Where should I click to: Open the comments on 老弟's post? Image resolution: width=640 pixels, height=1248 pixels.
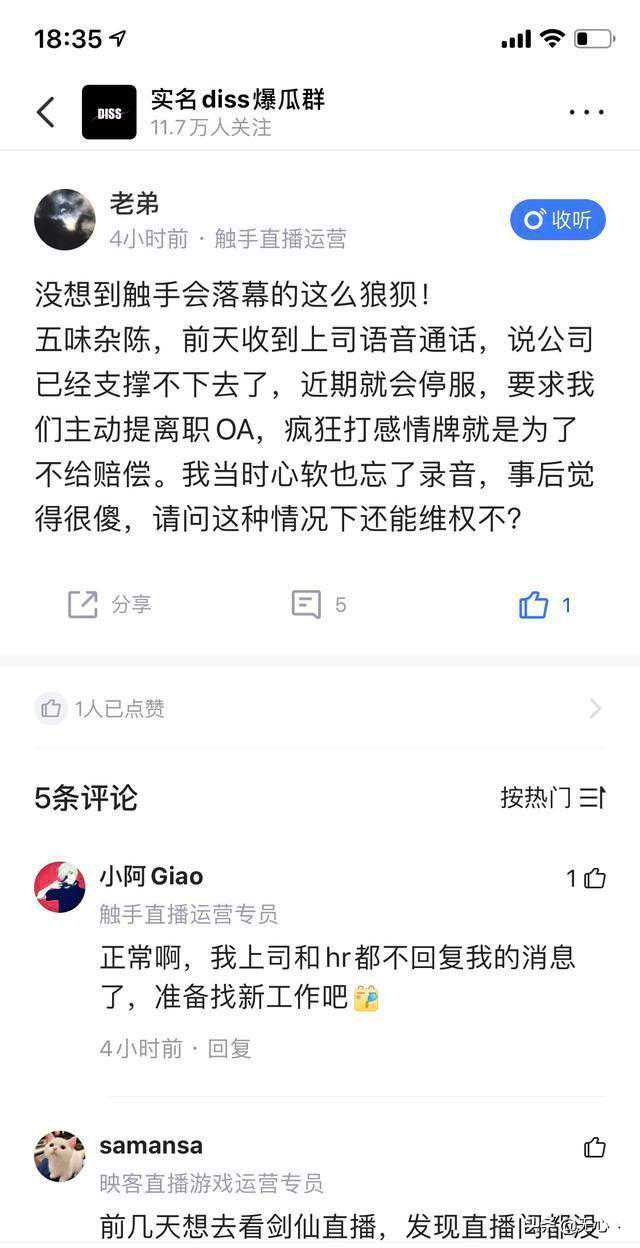pyautogui.click(x=318, y=604)
